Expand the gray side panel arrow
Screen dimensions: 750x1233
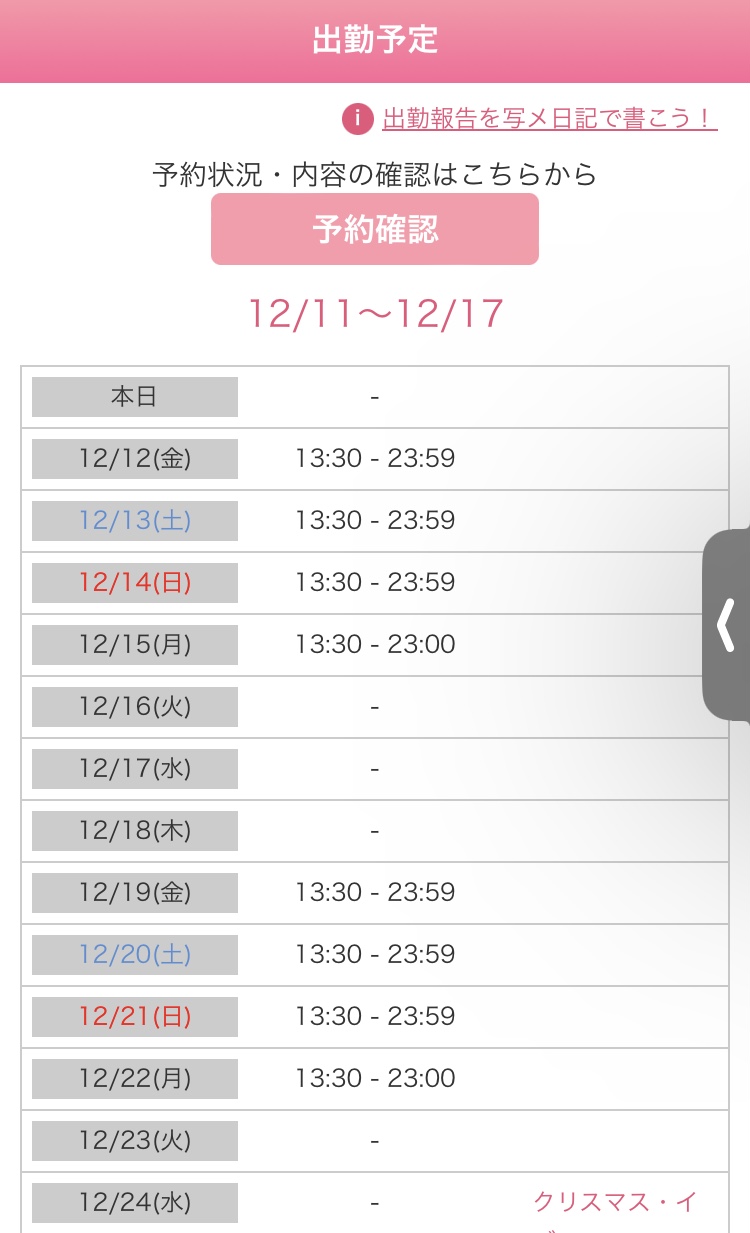point(727,624)
